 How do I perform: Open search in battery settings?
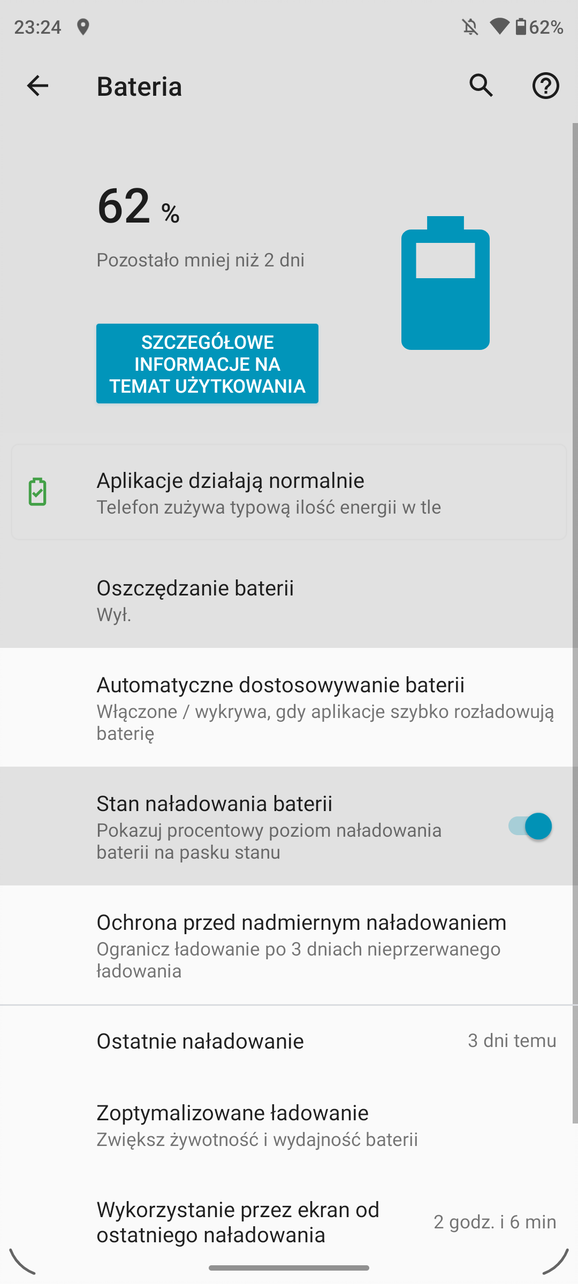click(x=481, y=86)
